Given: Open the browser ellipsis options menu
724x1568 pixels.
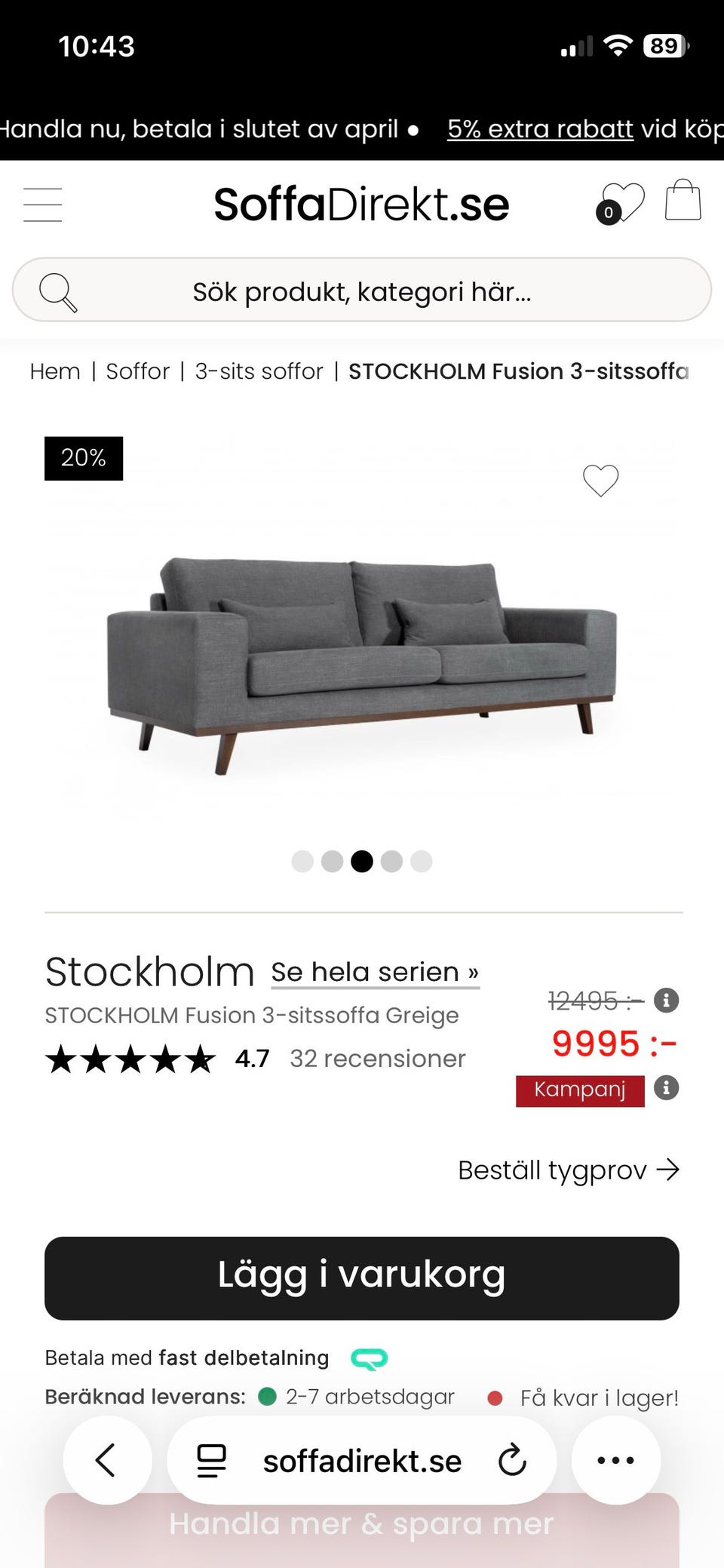Looking at the screenshot, I should 616,1460.
